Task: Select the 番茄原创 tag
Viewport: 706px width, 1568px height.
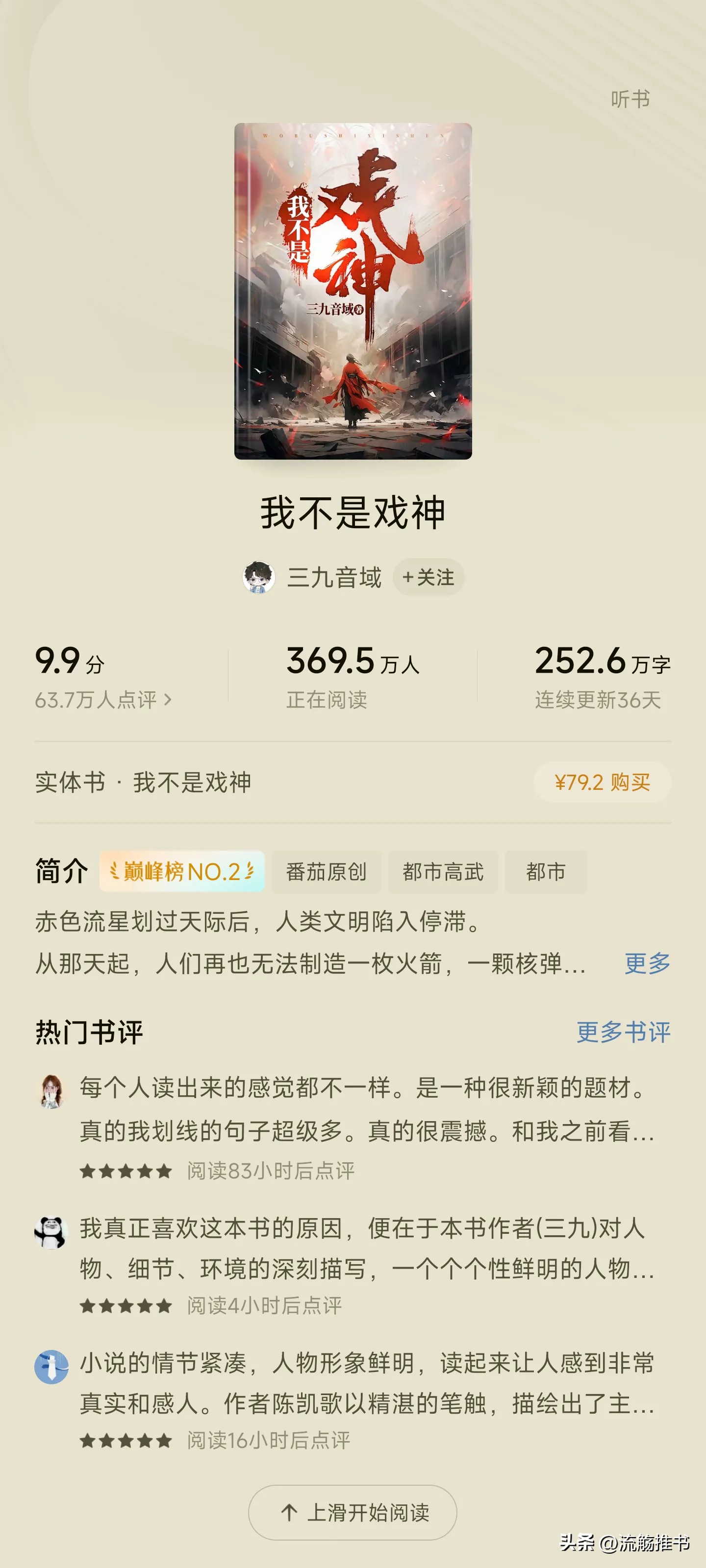Action: 326,872
